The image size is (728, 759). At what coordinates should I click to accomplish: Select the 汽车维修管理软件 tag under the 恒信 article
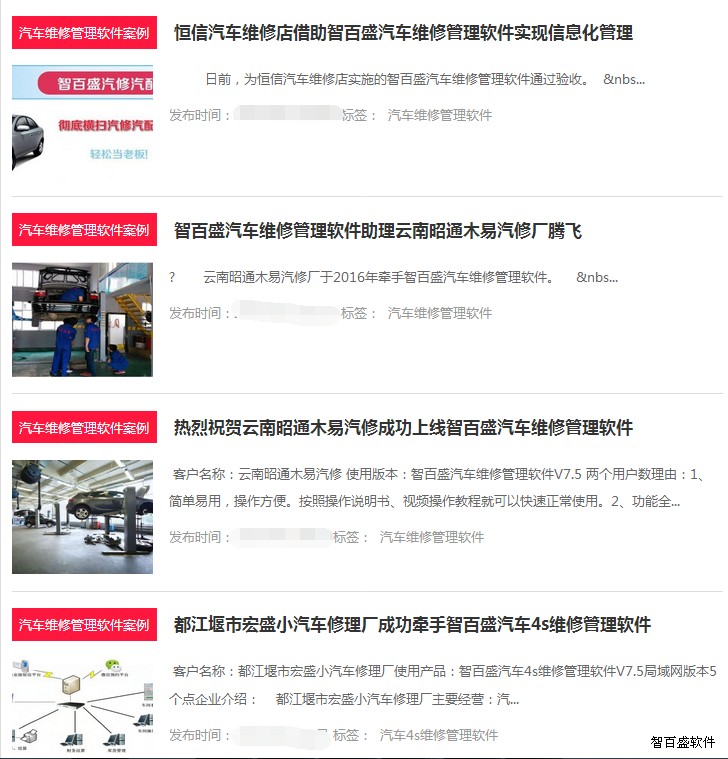pos(440,115)
